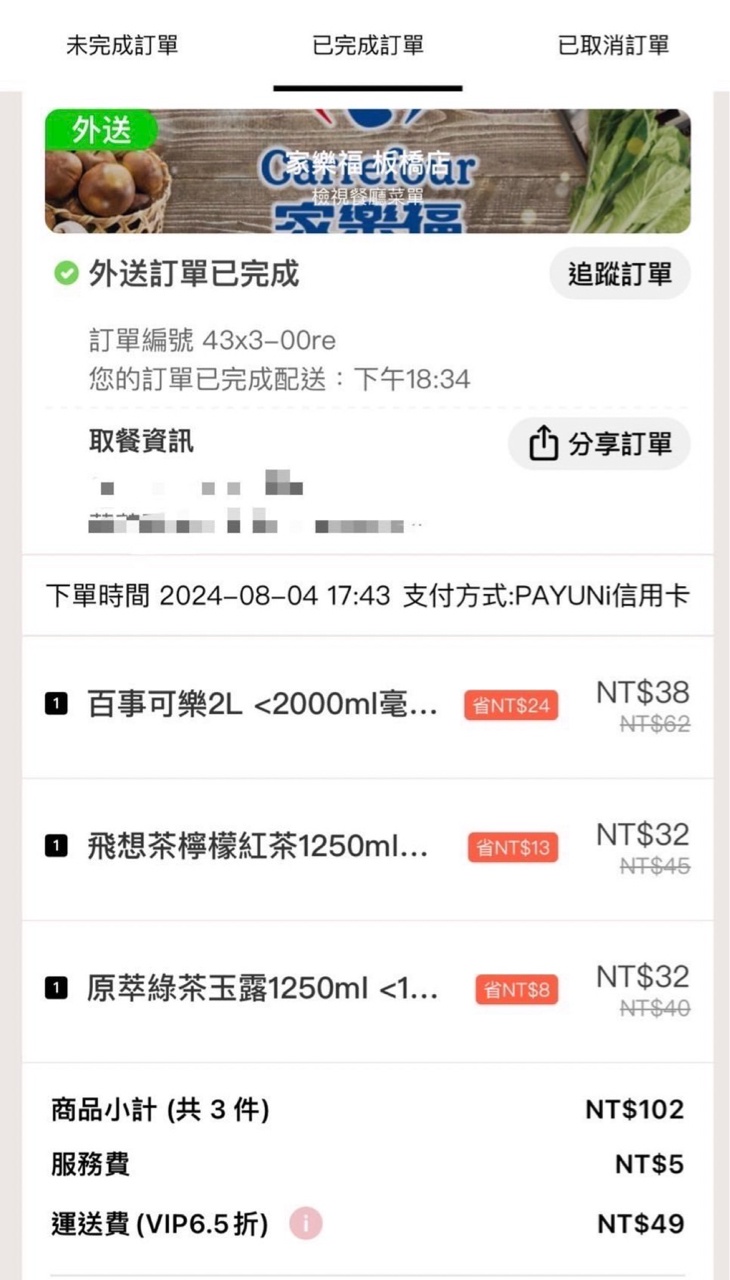Viewport: 730px width, 1280px height.
Task: Switch to the 未完成訂單 tab
Action: point(122,46)
